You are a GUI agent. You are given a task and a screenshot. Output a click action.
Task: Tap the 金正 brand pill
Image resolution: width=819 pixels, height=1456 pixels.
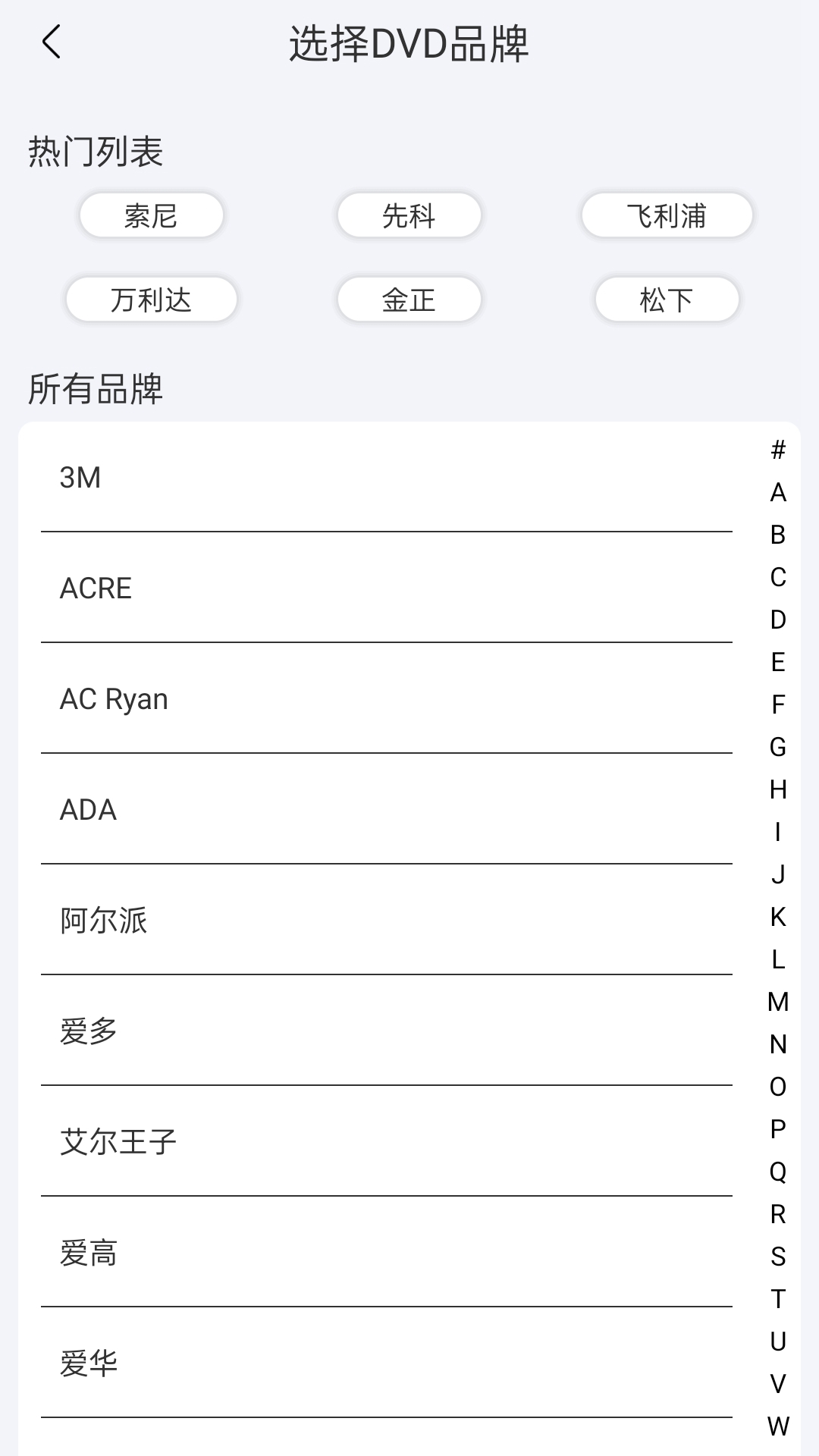pos(409,300)
